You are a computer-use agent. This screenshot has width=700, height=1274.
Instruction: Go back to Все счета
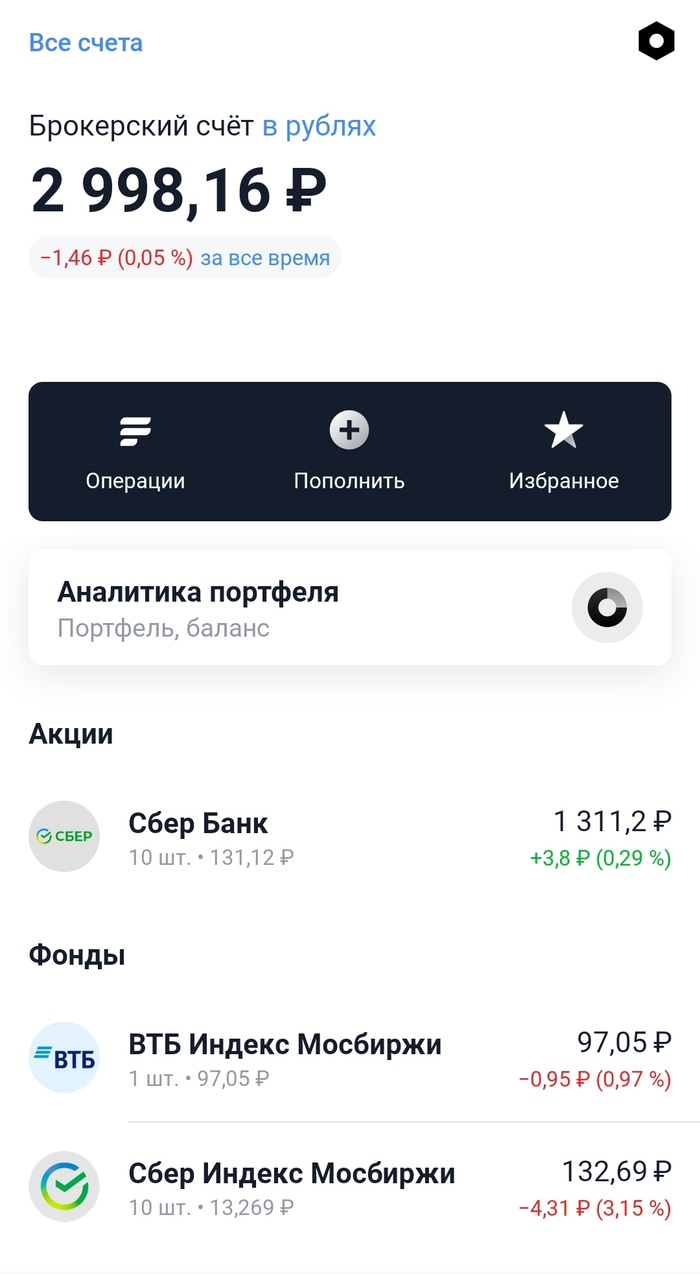point(86,43)
